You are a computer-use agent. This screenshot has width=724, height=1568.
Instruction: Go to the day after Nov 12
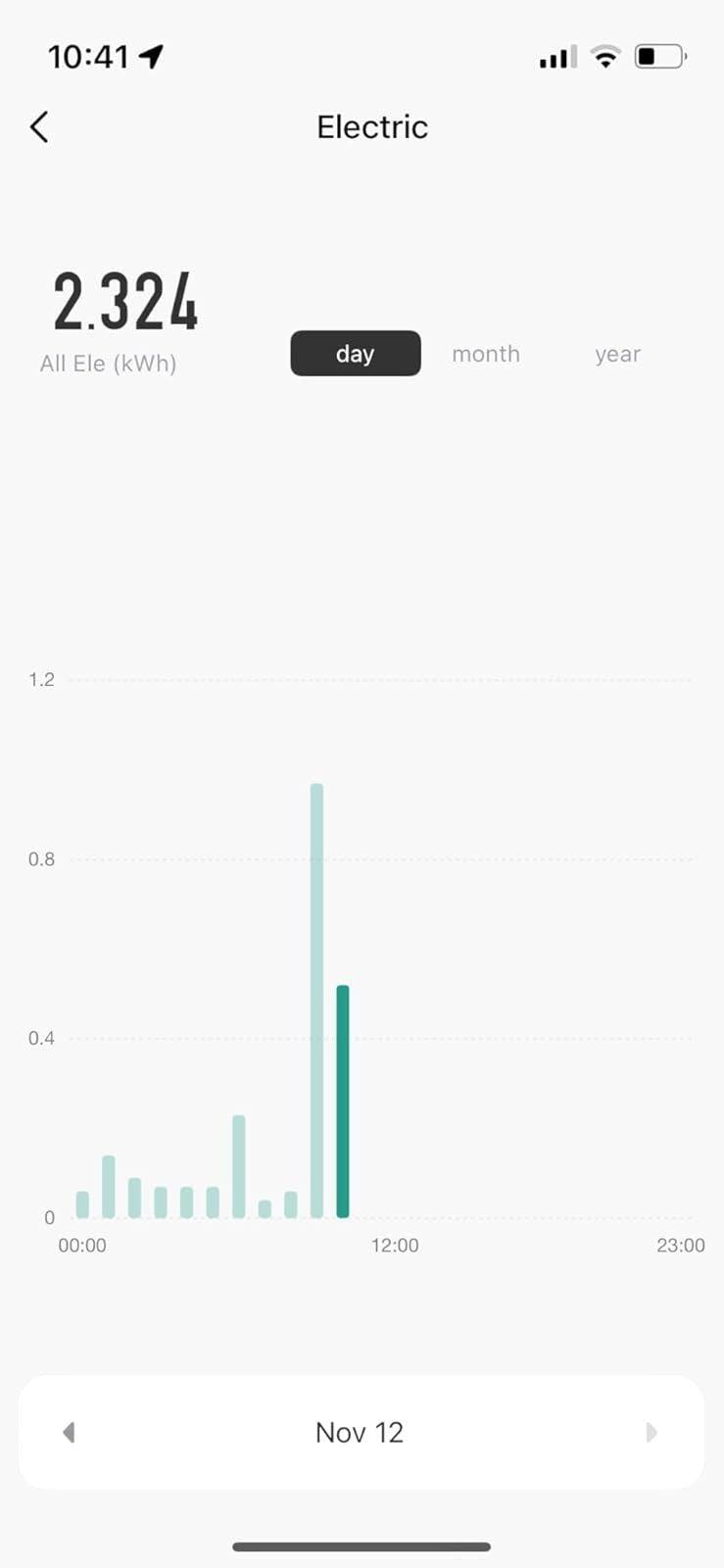[x=652, y=1433]
